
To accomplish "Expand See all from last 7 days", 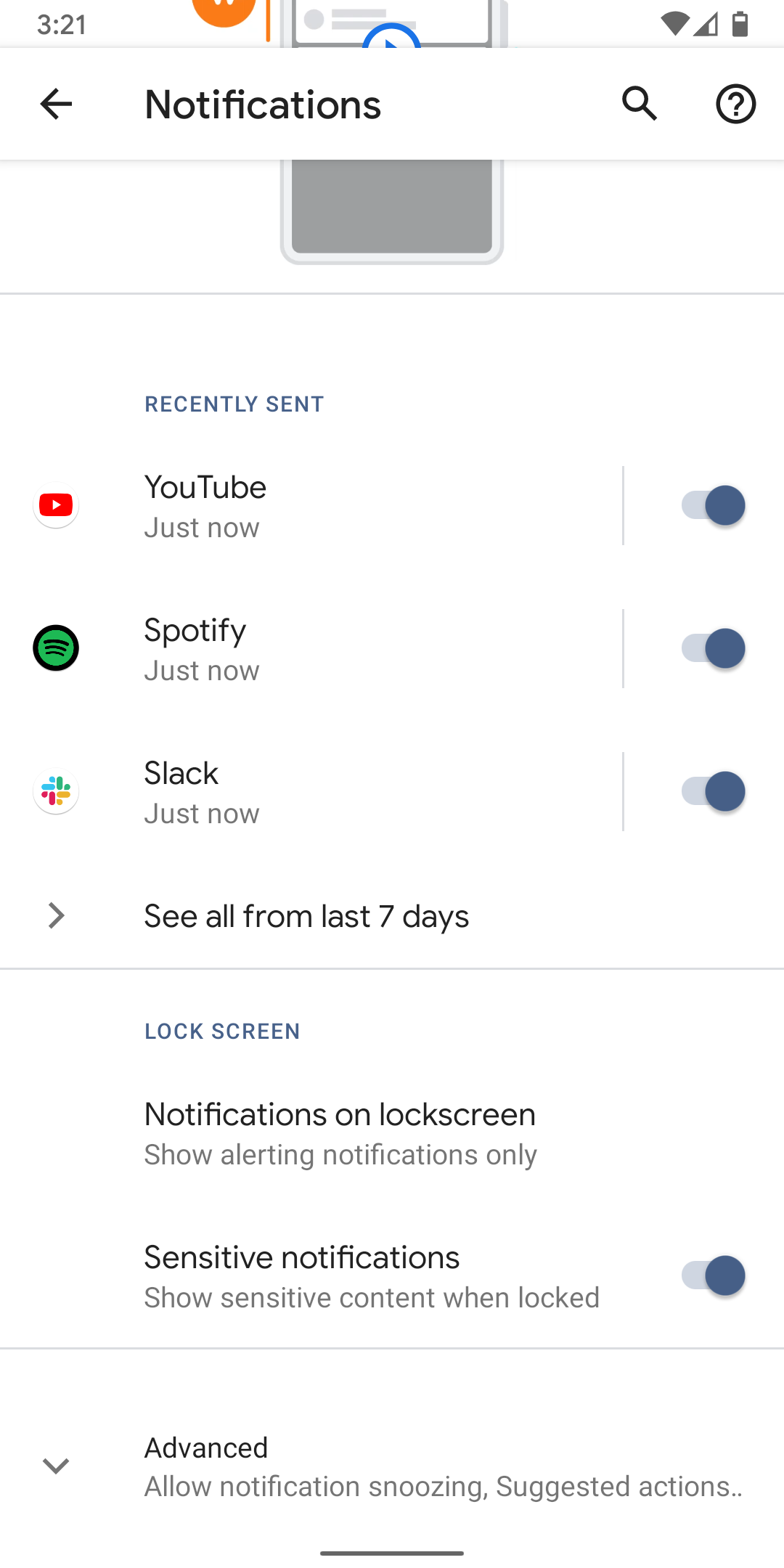I will 306,916.
